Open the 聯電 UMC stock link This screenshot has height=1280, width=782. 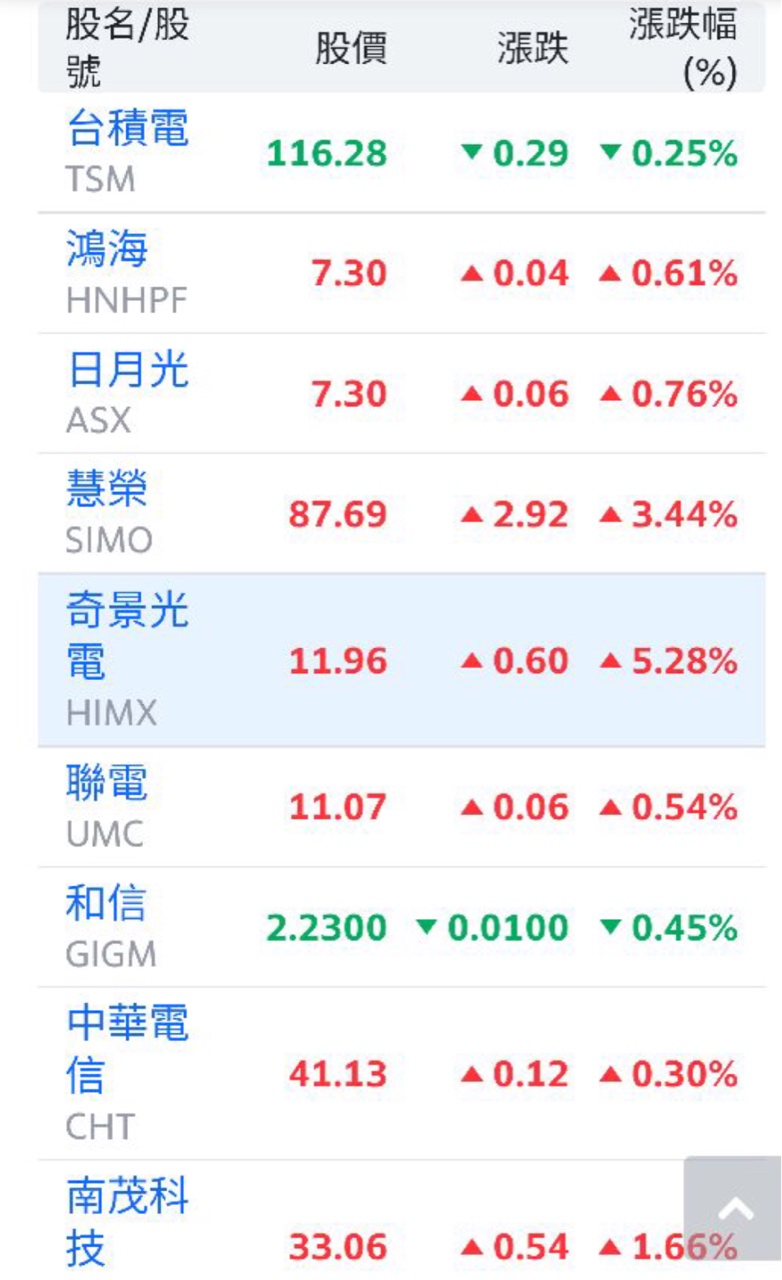tap(106, 783)
